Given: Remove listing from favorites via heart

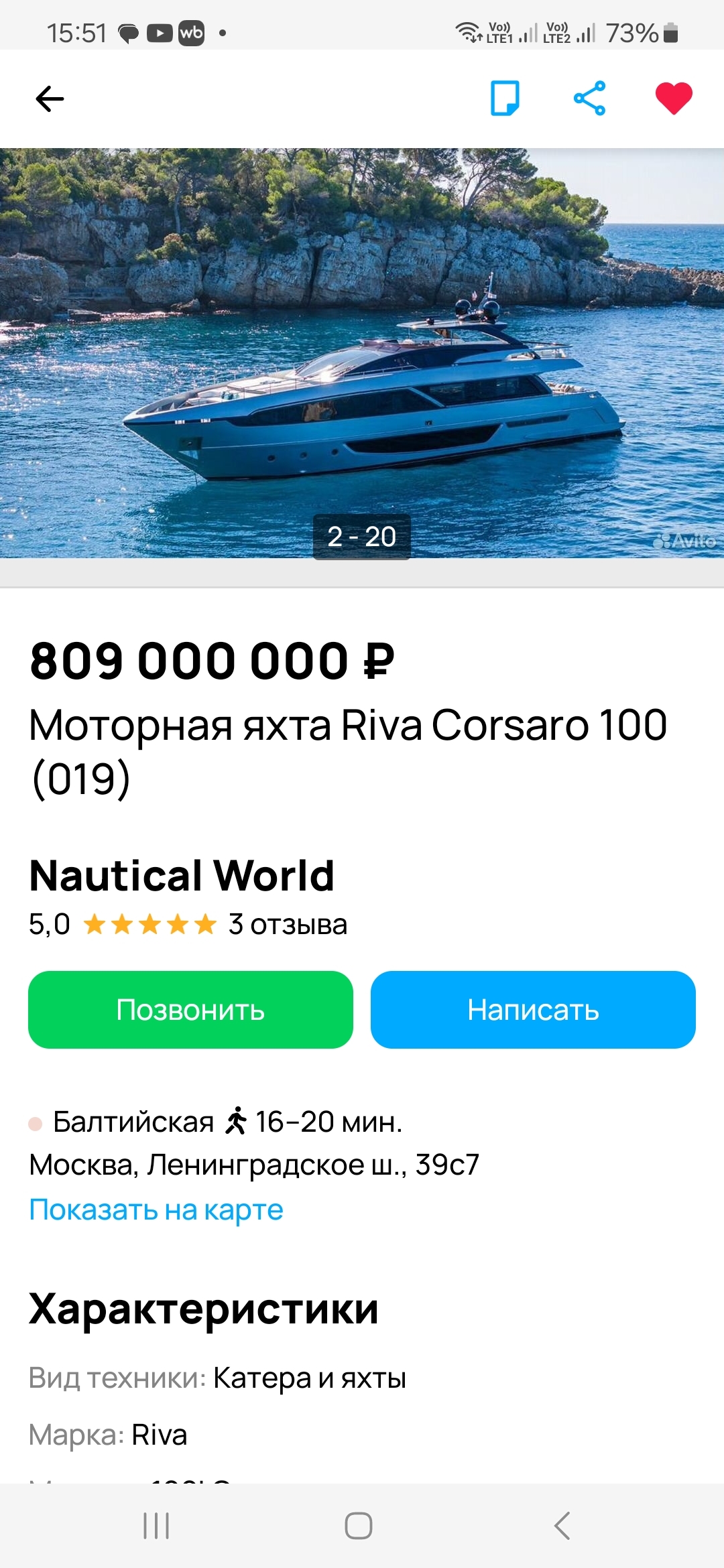Looking at the screenshot, I should [x=673, y=99].
